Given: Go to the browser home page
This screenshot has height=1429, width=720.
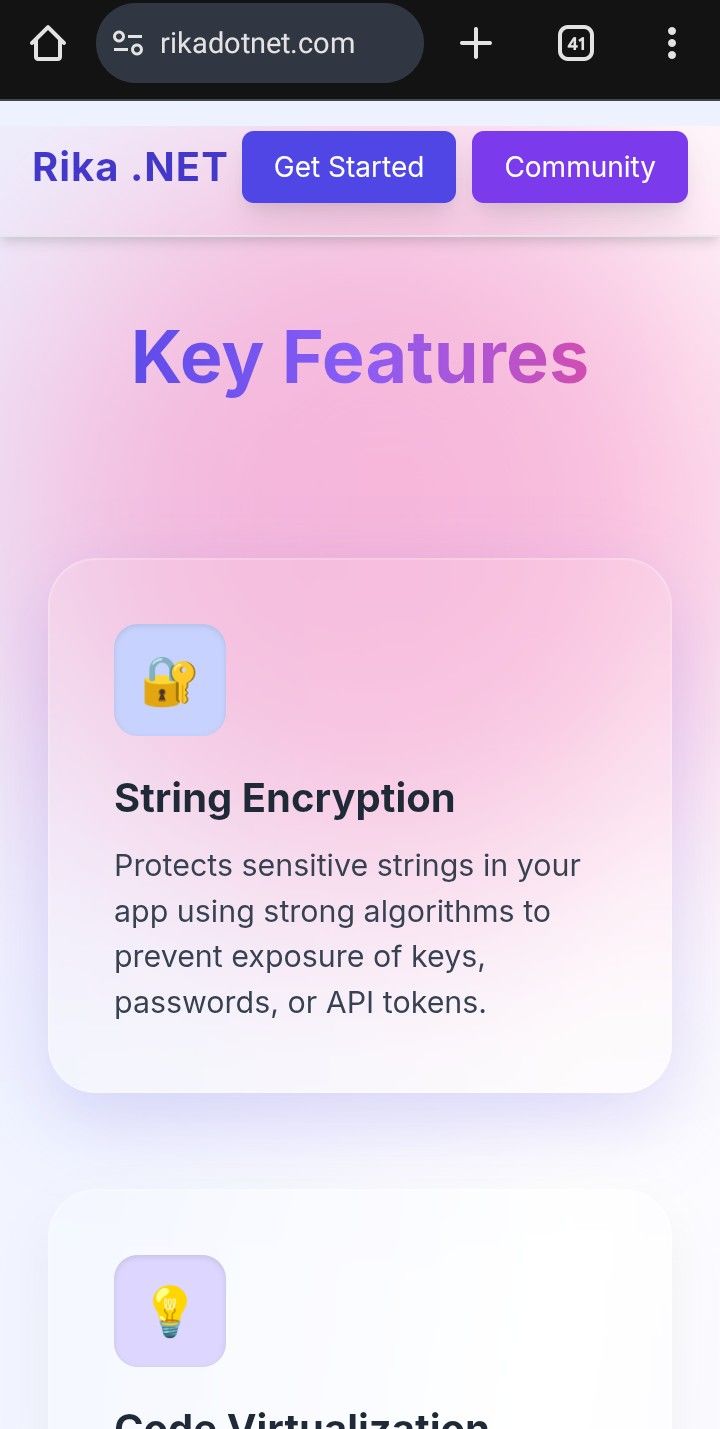Looking at the screenshot, I should (47, 43).
